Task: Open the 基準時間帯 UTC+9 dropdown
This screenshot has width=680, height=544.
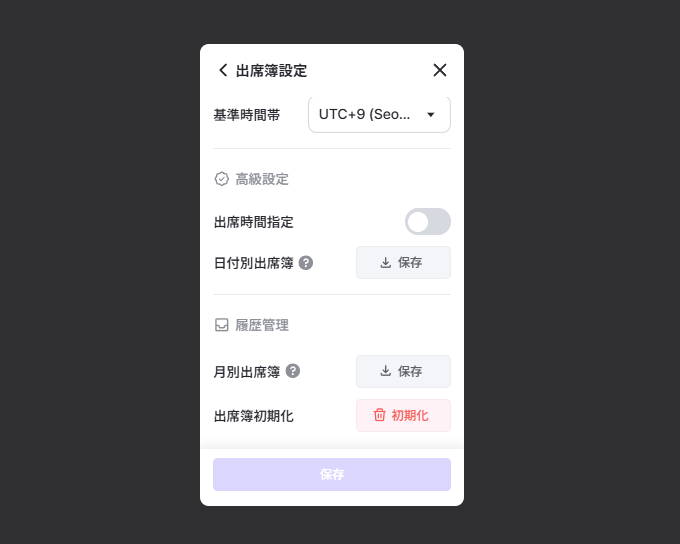Action: tap(379, 114)
